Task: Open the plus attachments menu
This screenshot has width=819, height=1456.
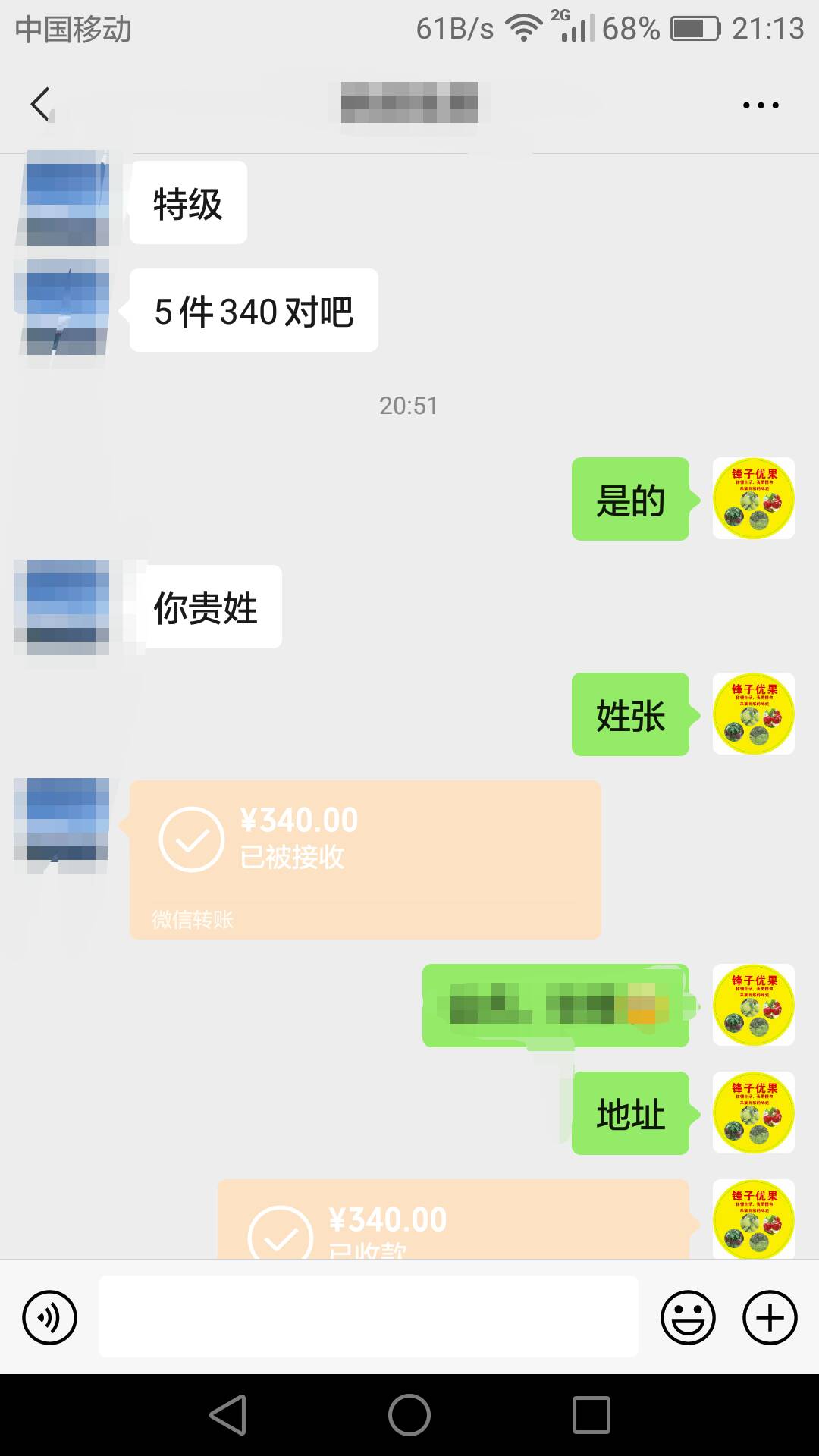Action: pyautogui.click(x=769, y=1317)
